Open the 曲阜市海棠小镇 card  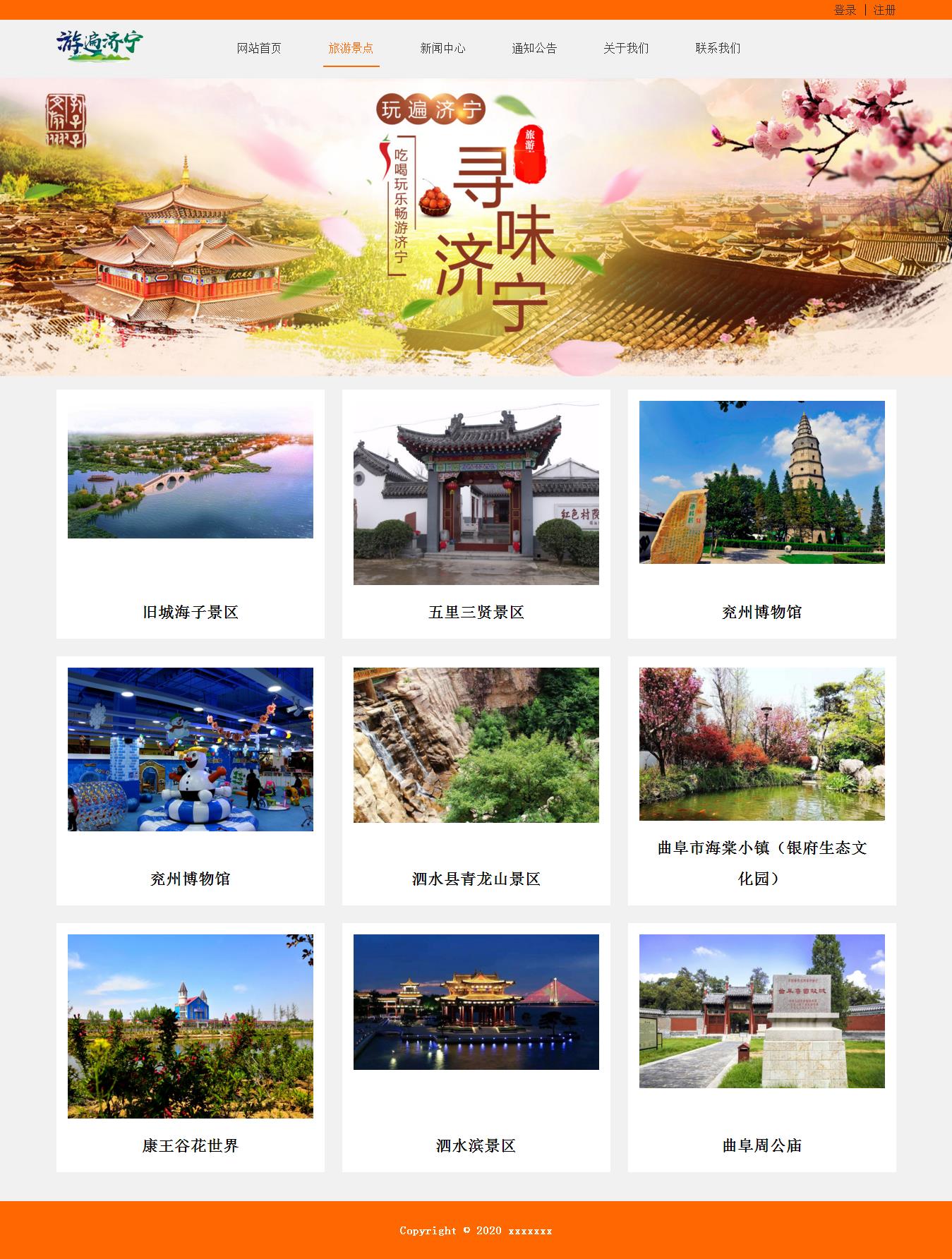pyautogui.click(x=762, y=781)
